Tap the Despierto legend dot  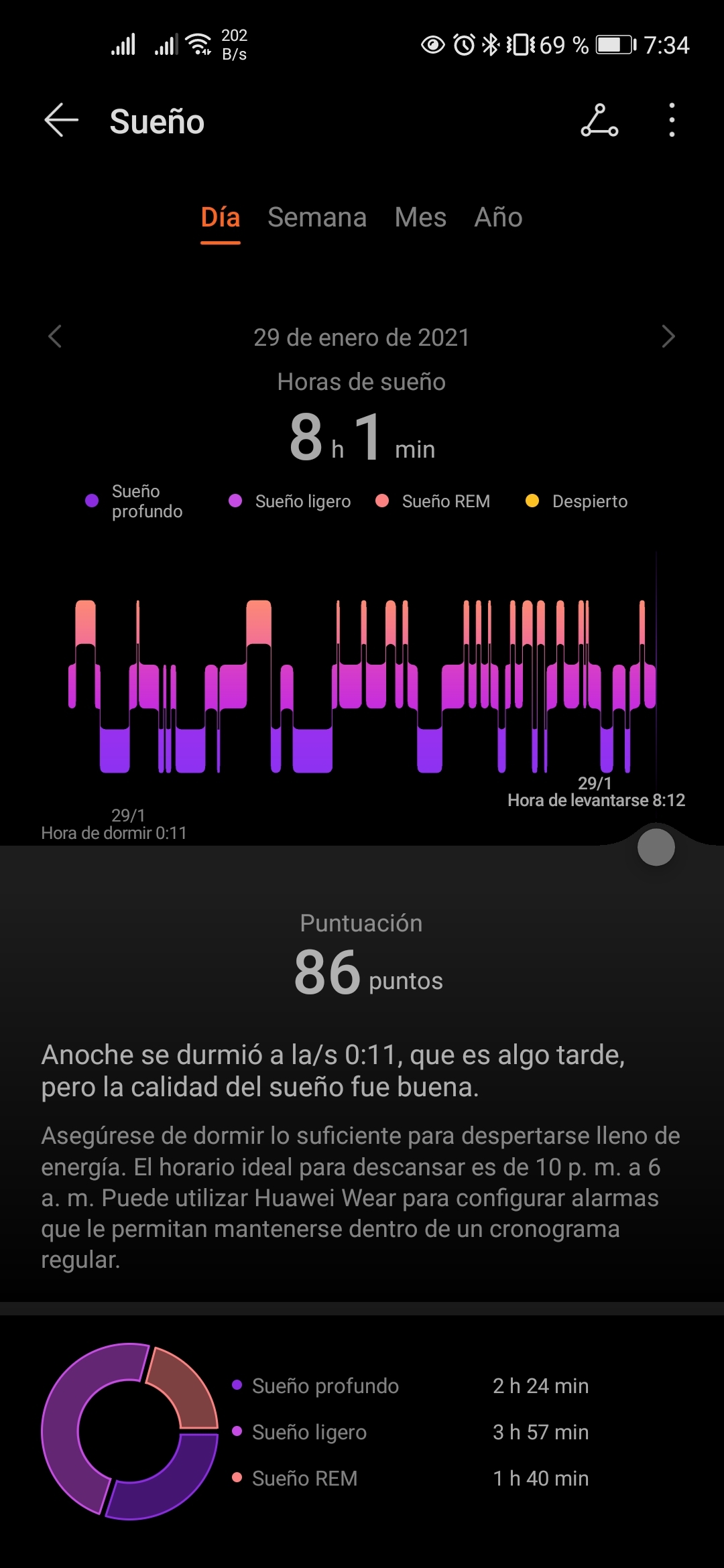[532, 501]
